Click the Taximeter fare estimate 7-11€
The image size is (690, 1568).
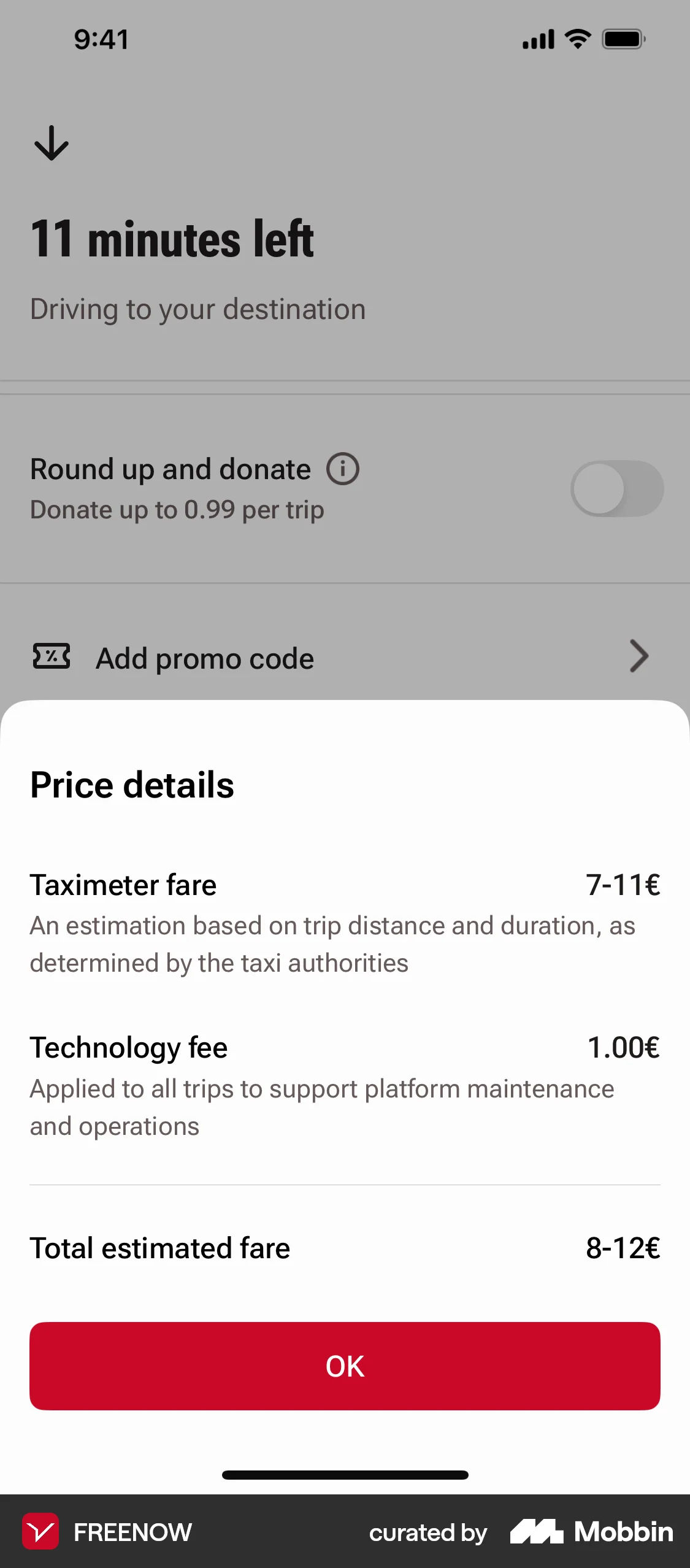pyautogui.click(x=623, y=885)
